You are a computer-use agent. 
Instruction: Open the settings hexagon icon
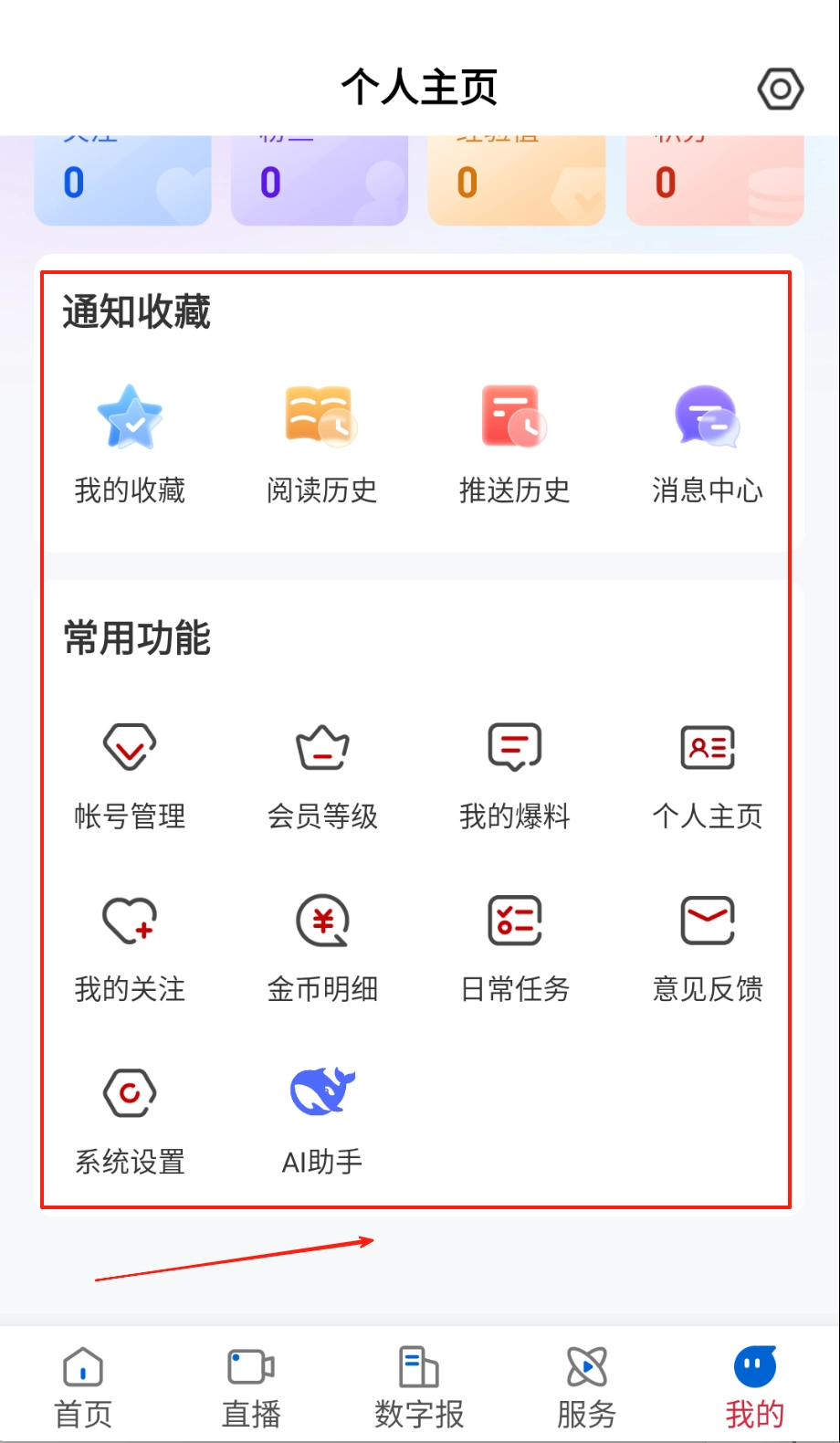point(780,89)
